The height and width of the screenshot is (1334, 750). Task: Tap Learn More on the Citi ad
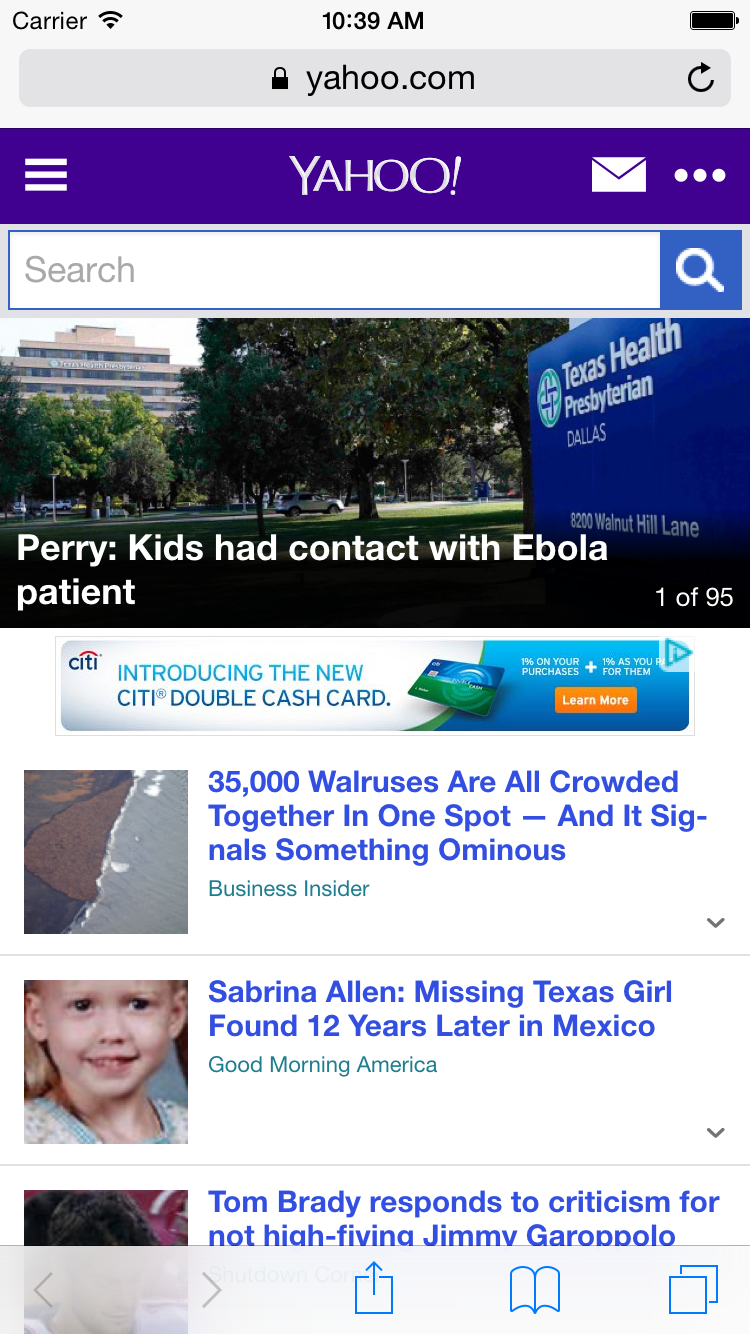[x=594, y=700]
